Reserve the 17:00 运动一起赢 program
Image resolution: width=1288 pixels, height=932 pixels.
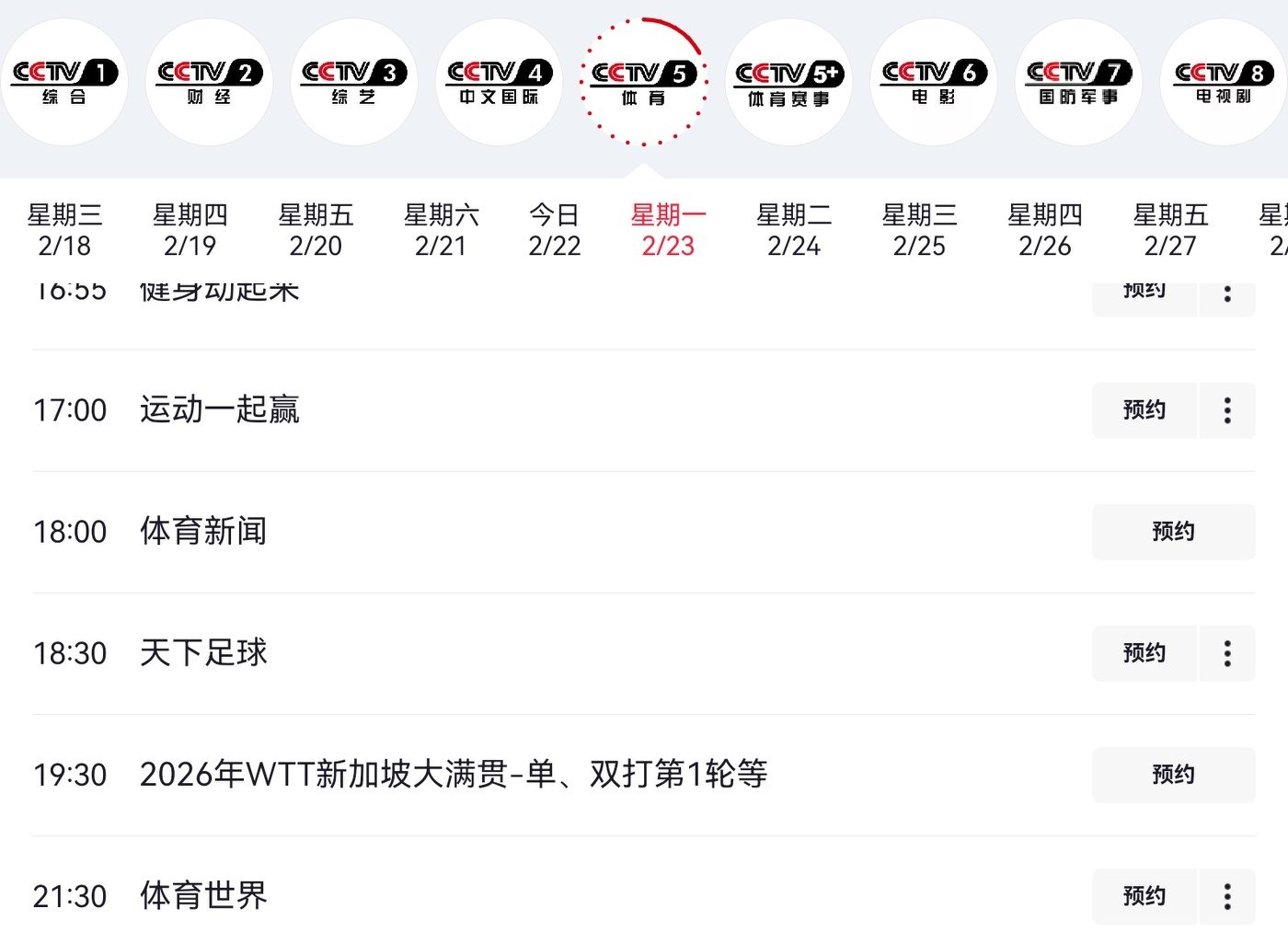tap(1144, 410)
